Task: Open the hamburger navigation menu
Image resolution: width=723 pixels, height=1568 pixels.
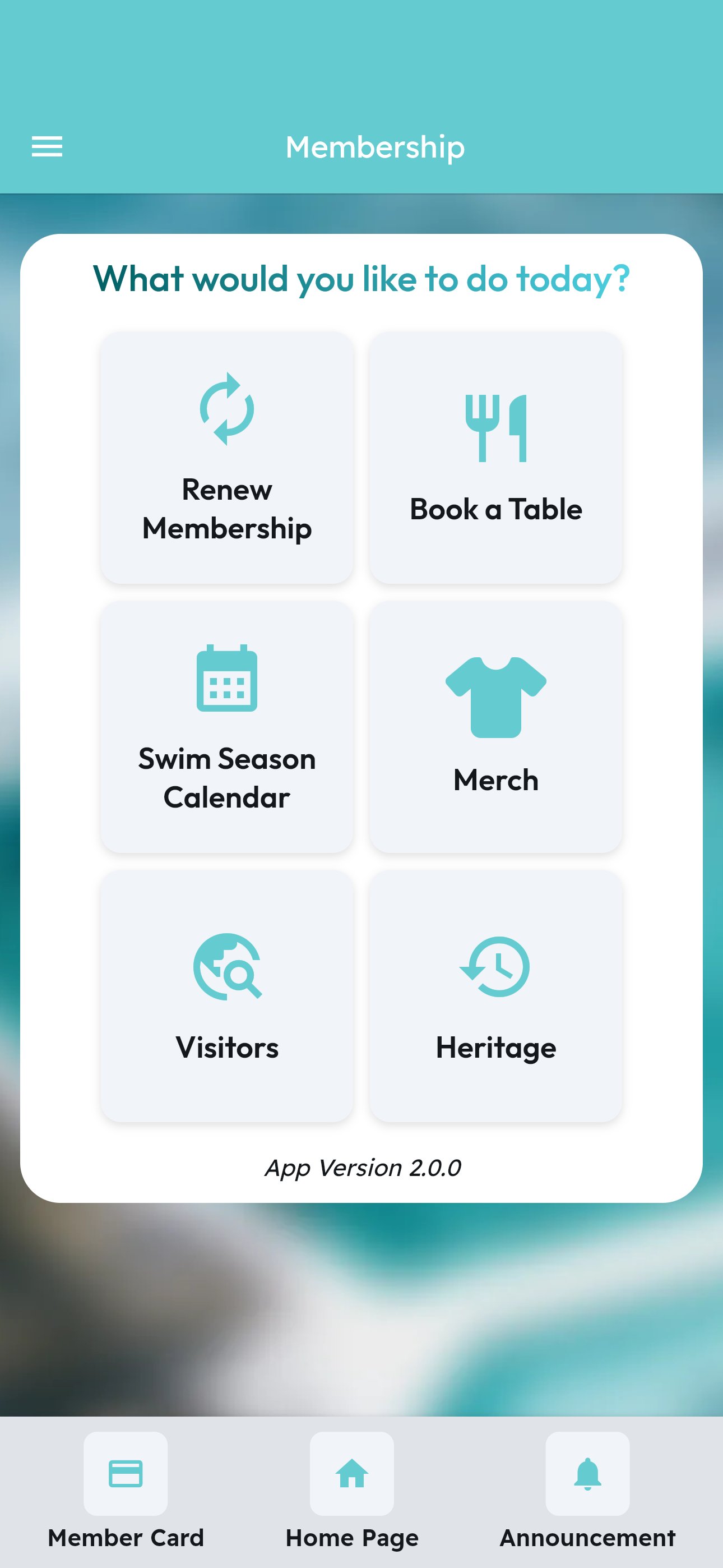Action: tap(47, 146)
